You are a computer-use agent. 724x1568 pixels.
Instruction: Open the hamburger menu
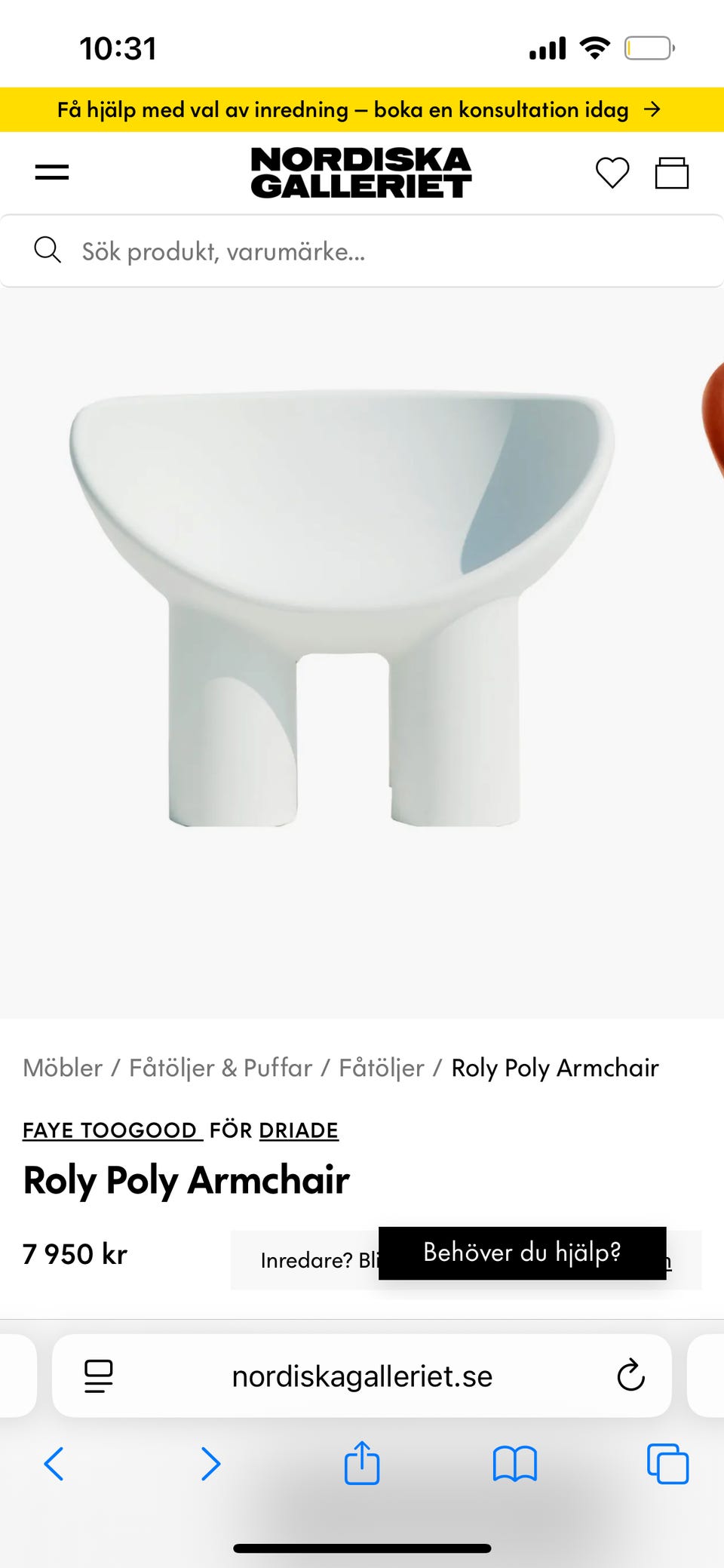(51, 173)
